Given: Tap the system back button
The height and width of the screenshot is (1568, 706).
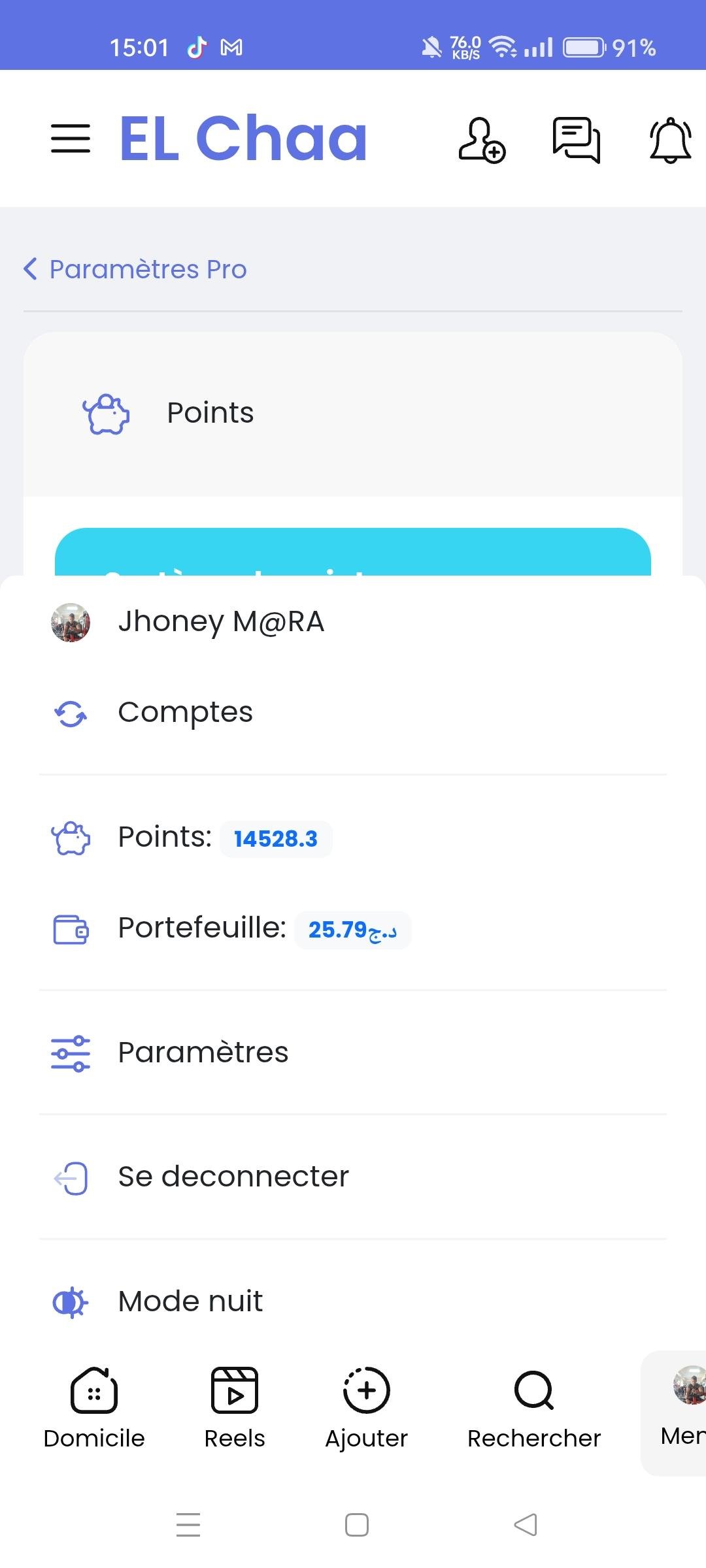Looking at the screenshot, I should [x=526, y=1525].
